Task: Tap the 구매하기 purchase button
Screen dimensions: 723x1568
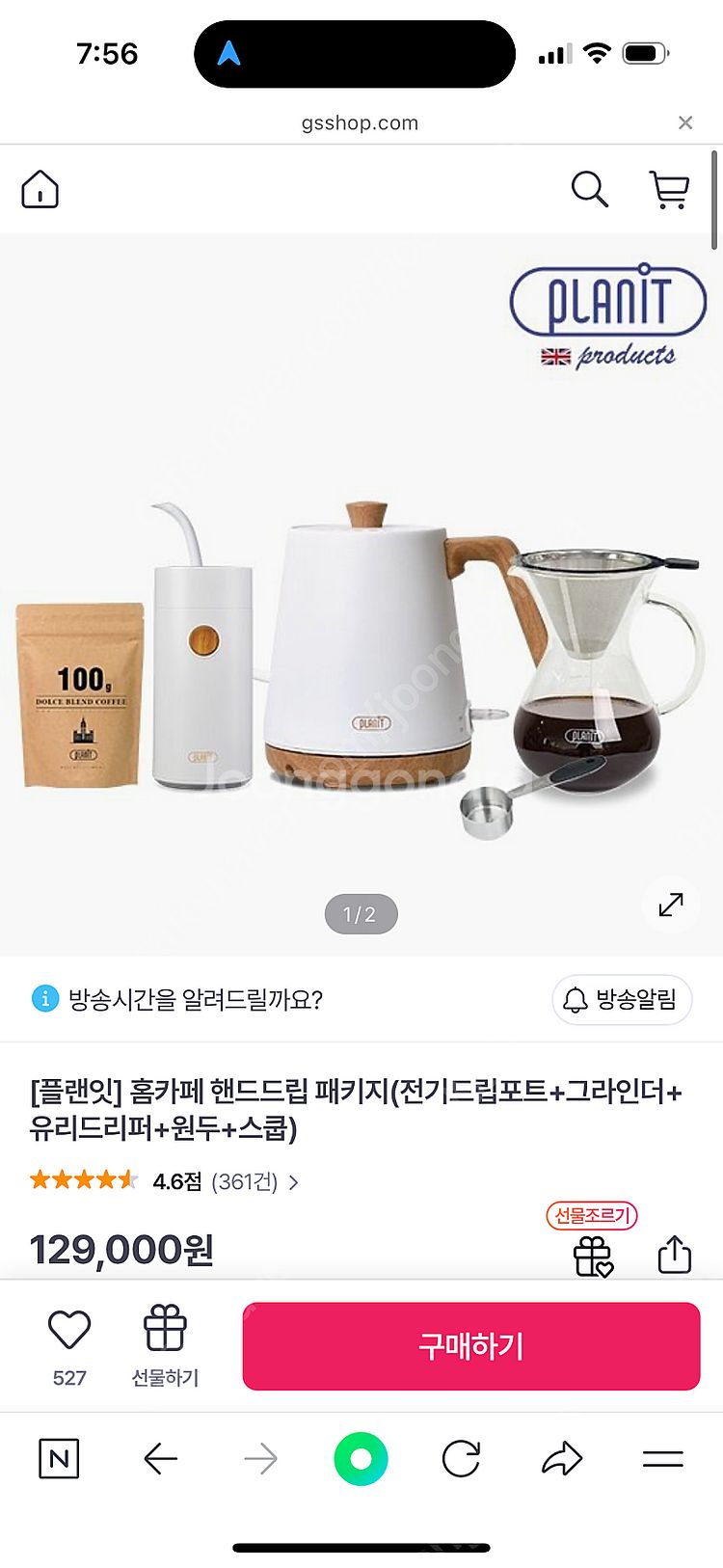Action: (470, 1346)
